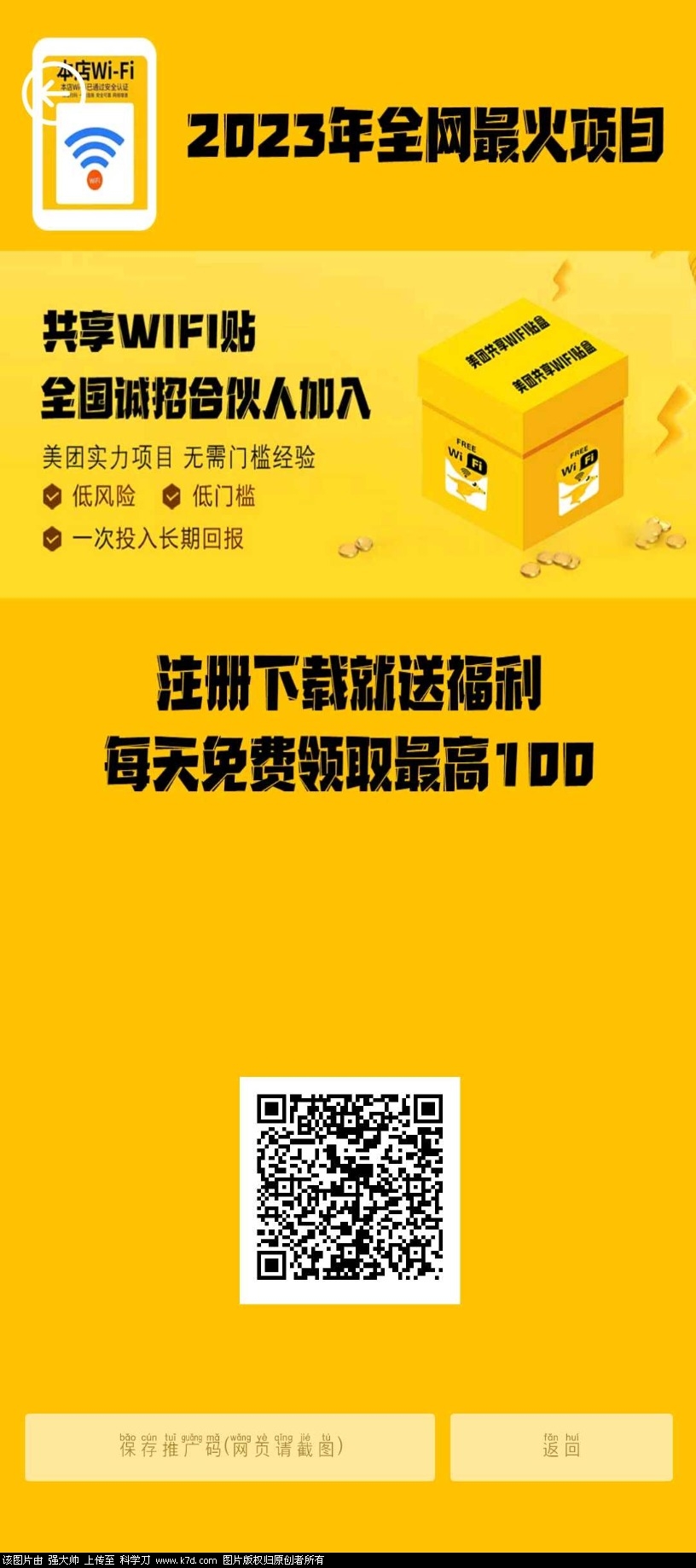Save the promotion code with 保存推广码
Screen dimensions: 696x1568
(x=230, y=1447)
